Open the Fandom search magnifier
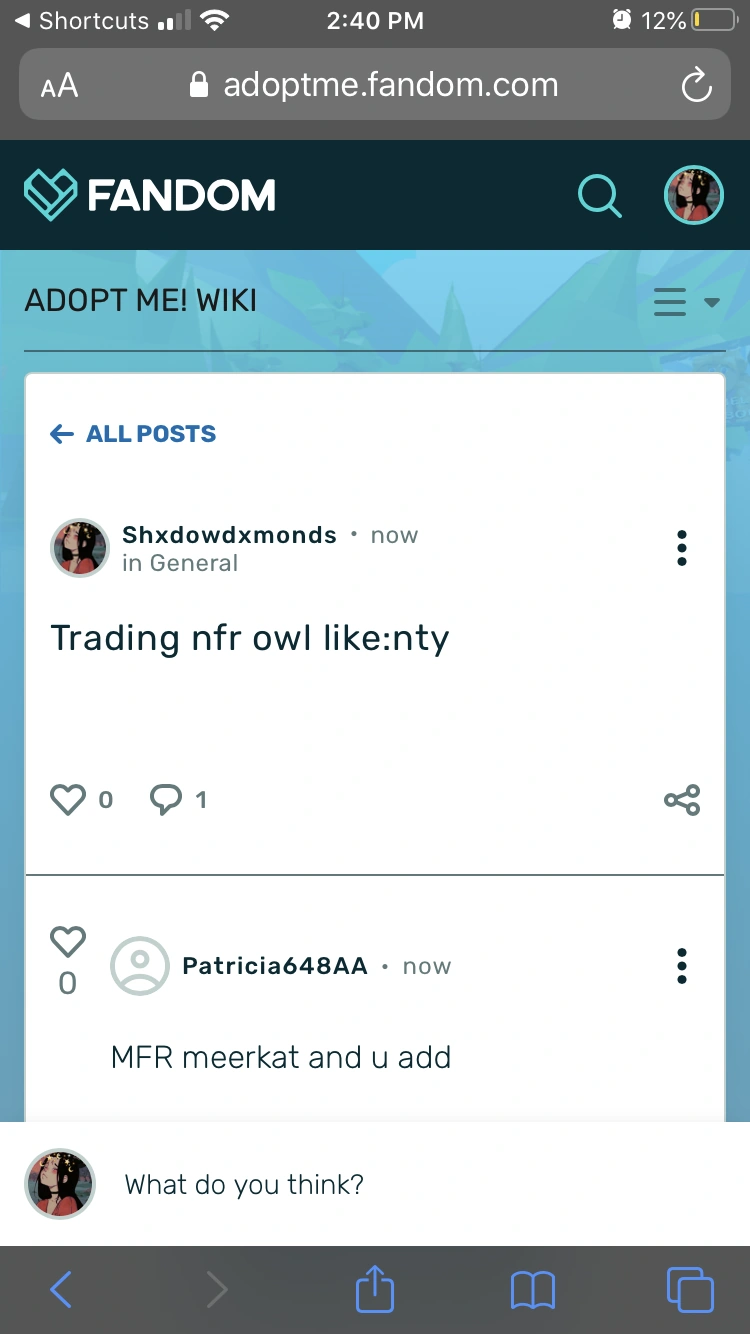Screen dimensions: 750x1334 click(x=600, y=195)
